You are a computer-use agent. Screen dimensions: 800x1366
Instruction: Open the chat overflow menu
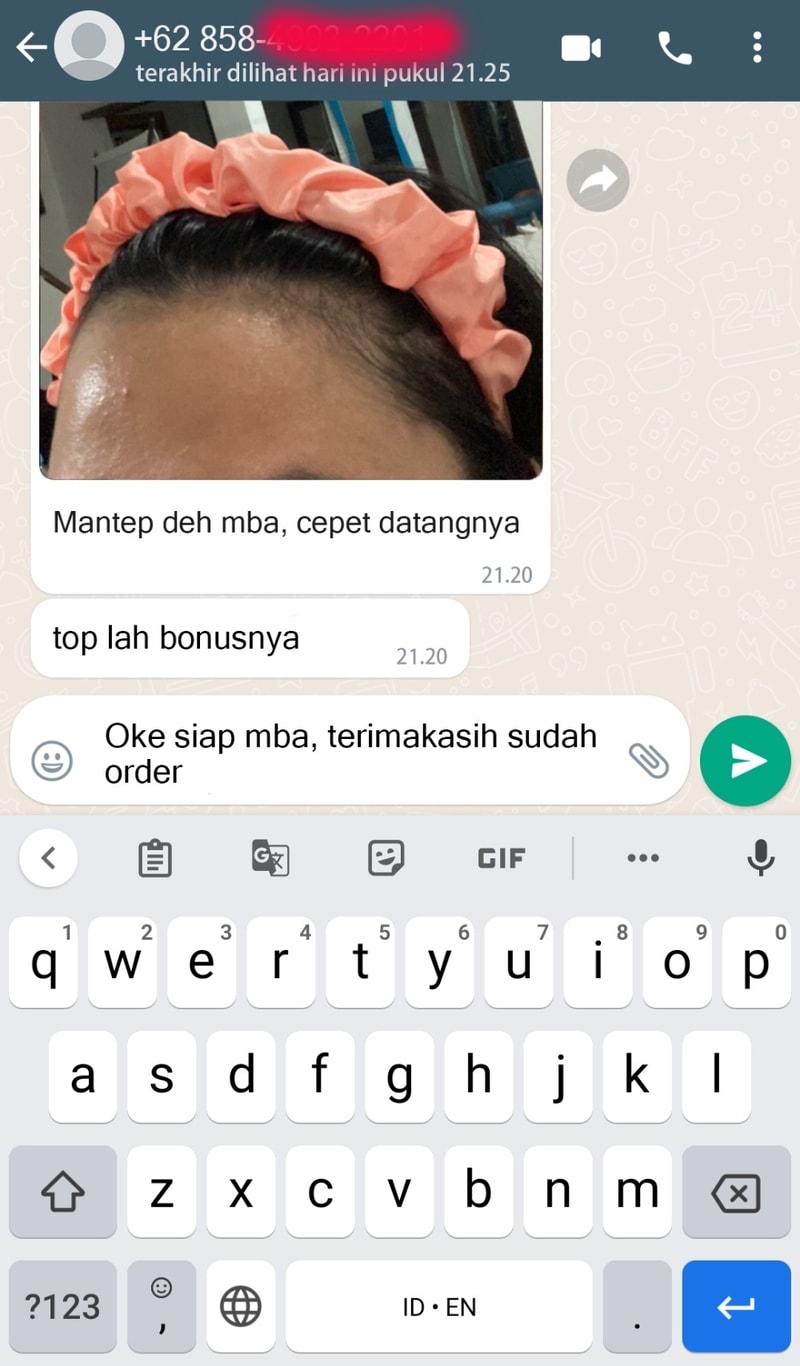pyautogui.click(x=757, y=48)
